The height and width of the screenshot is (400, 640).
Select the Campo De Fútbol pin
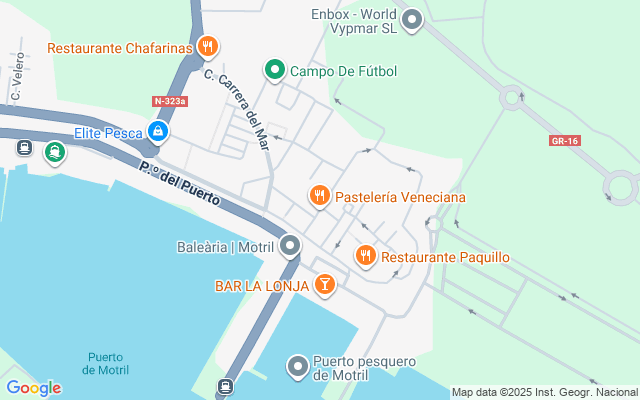[275, 70]
